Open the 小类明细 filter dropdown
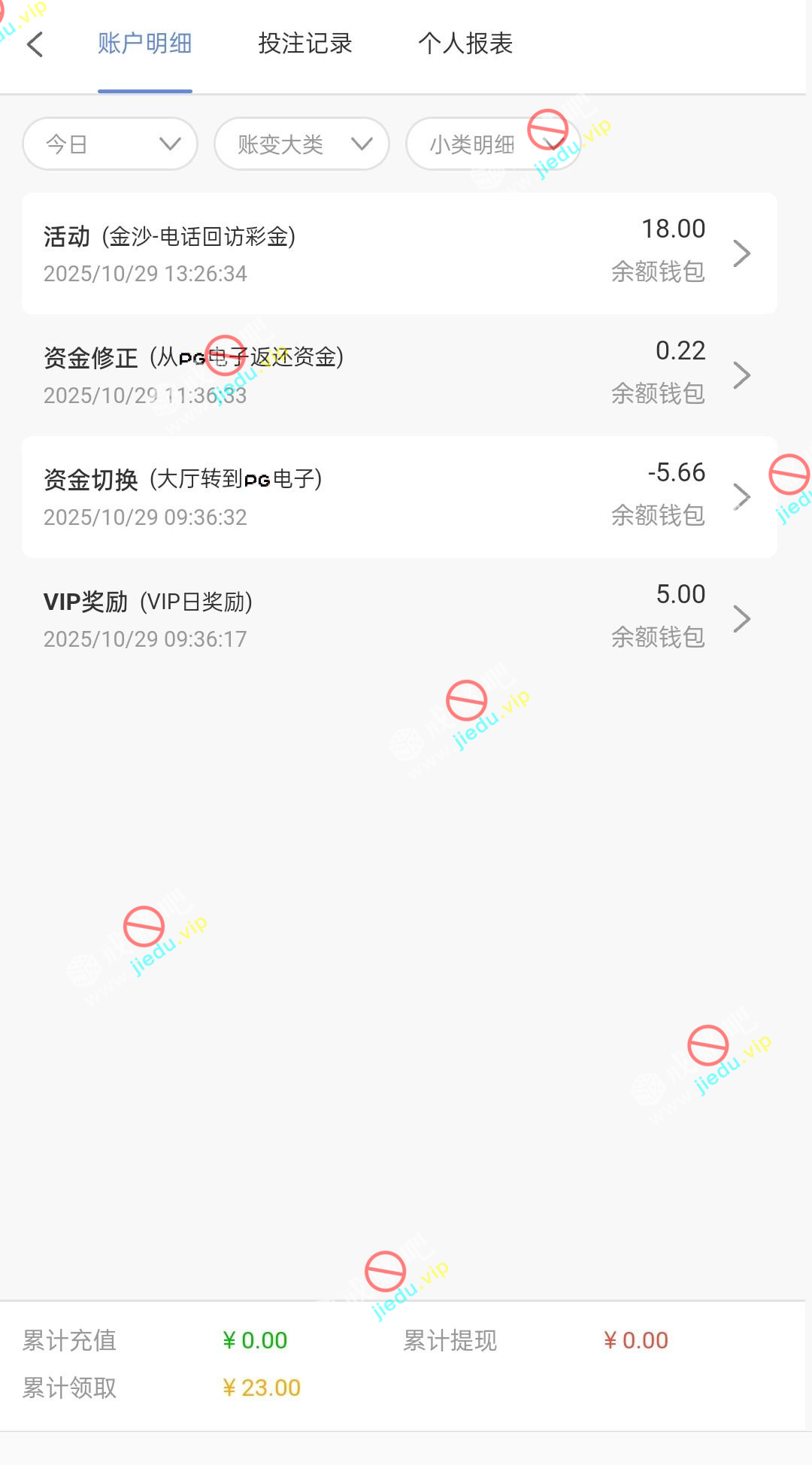 [x=492, y=144]
